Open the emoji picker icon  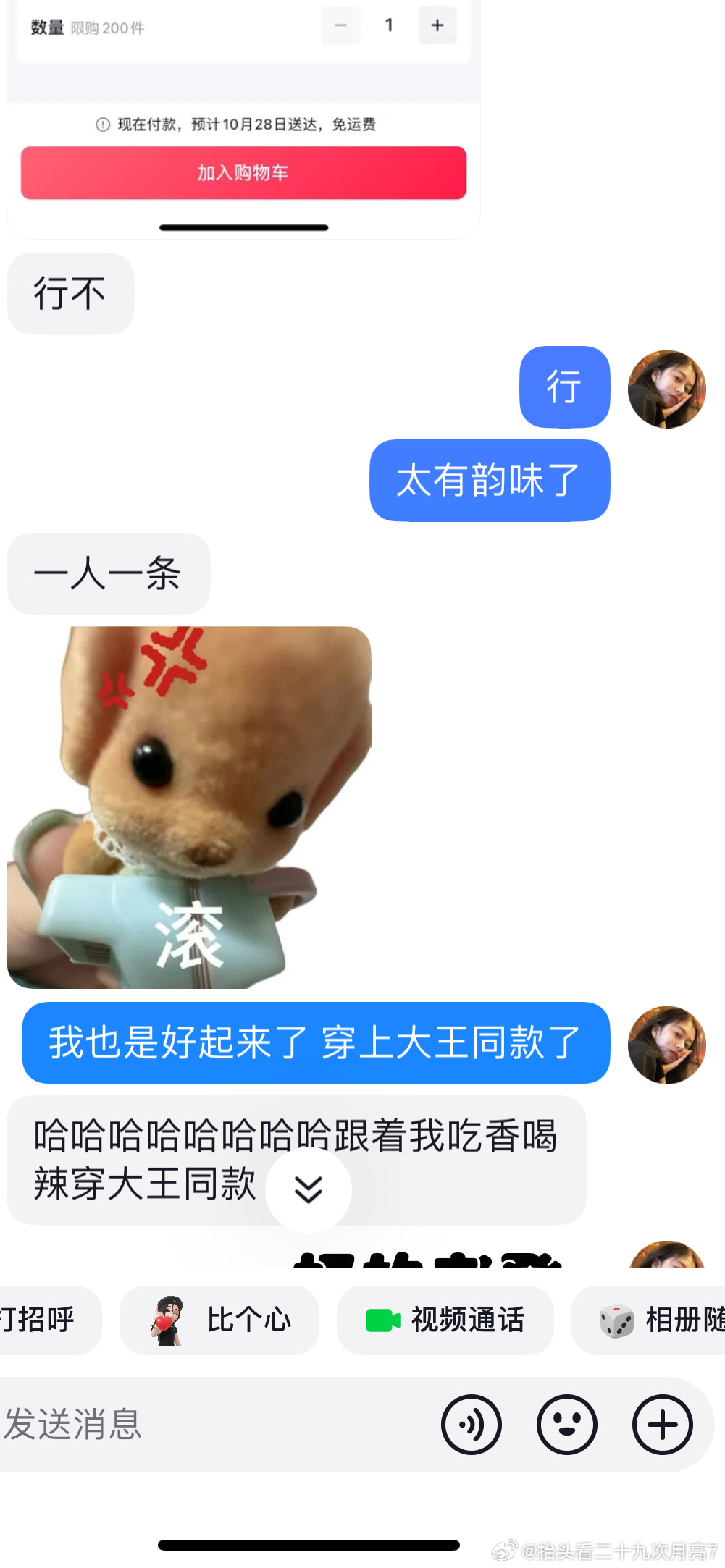click(568, 1424)
